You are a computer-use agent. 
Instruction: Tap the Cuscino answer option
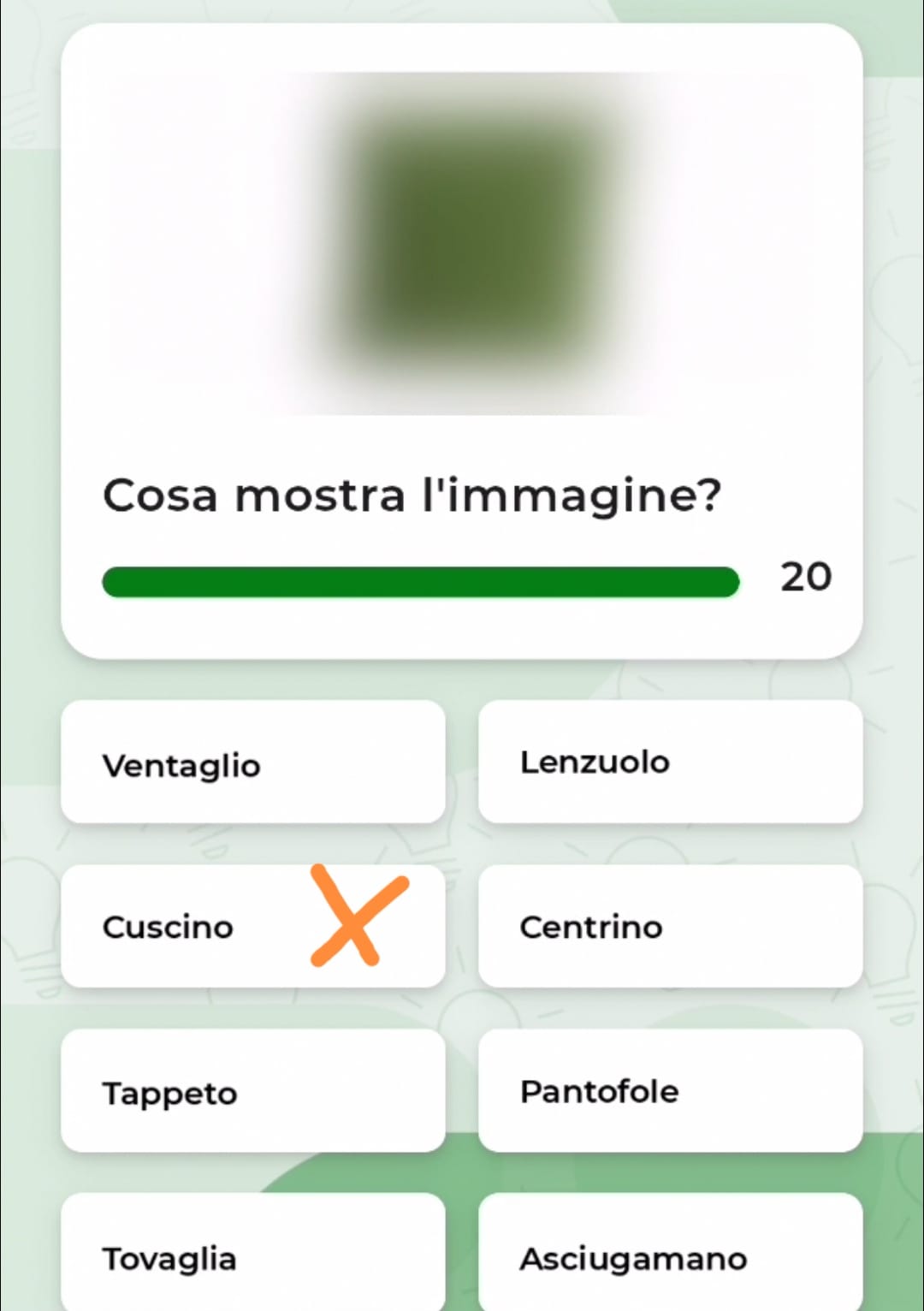click(252, 927)
